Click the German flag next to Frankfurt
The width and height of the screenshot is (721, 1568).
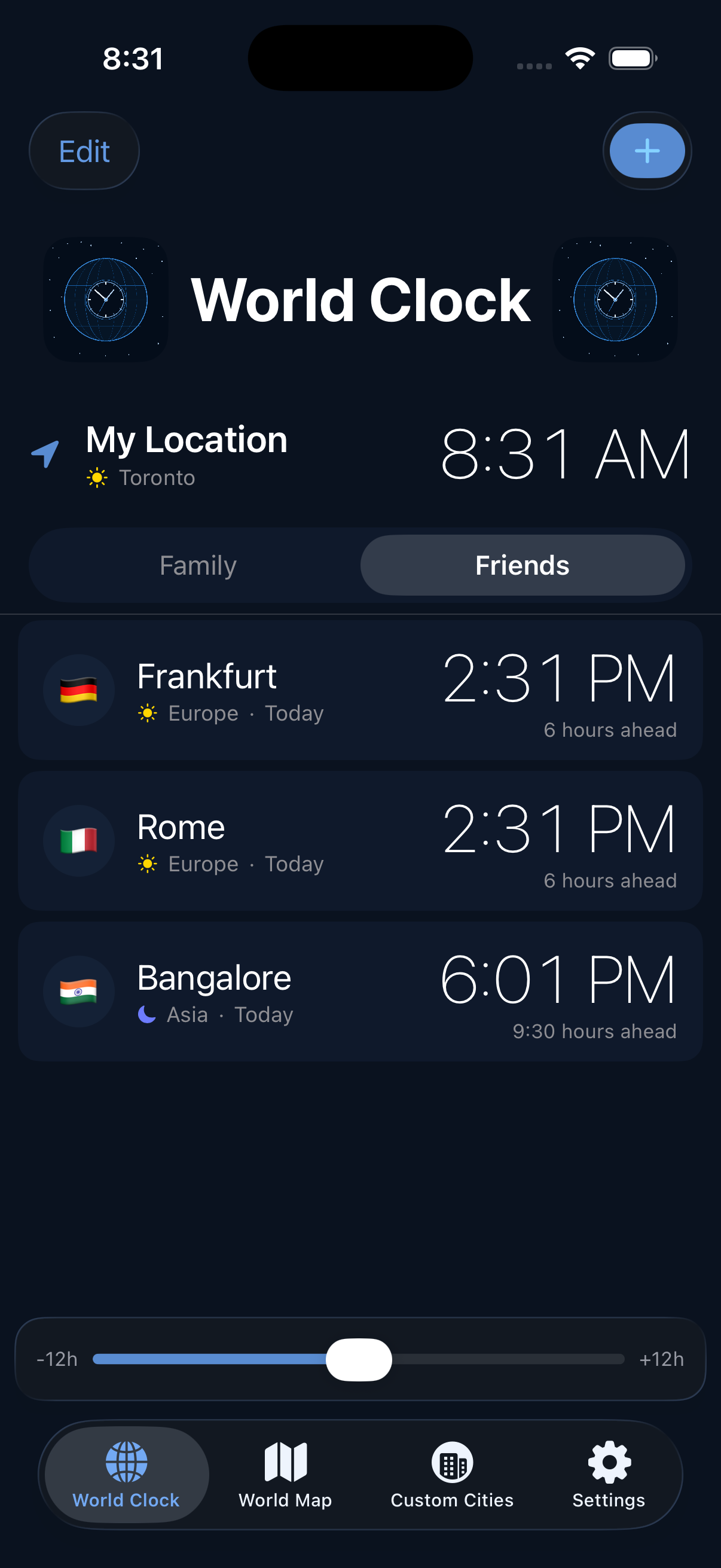(78, 690)
